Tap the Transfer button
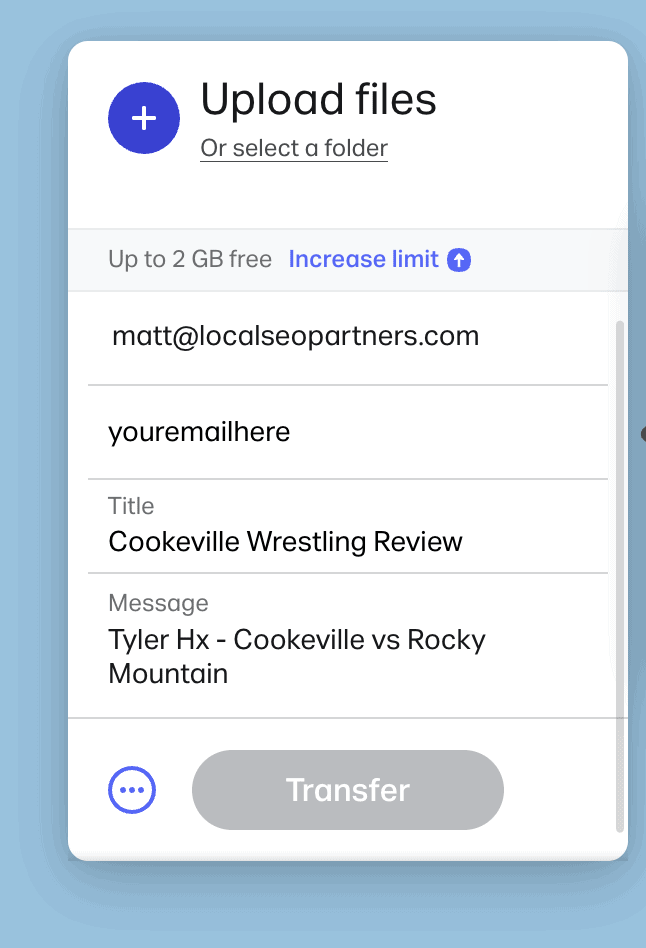 point(348,790)
